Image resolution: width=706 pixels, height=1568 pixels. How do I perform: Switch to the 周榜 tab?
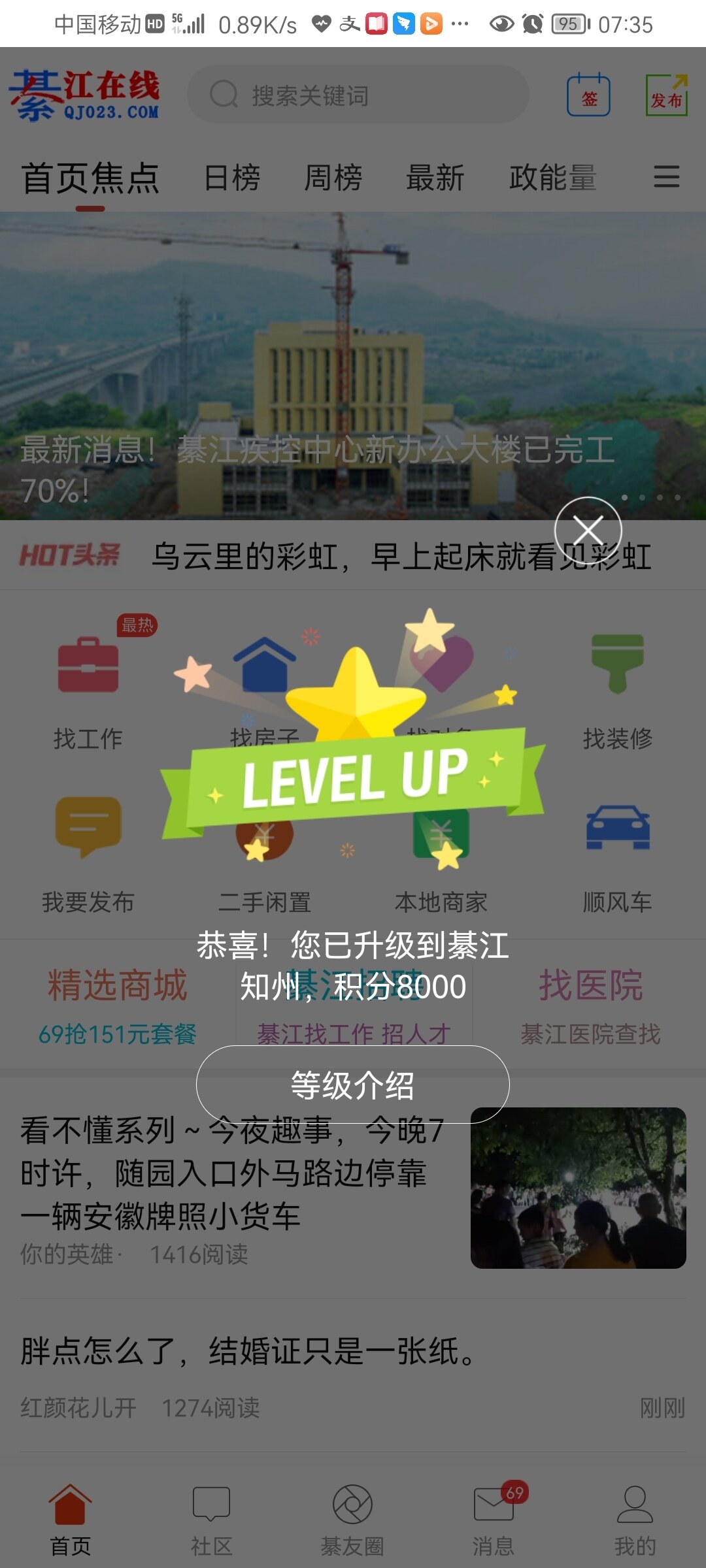(333, 178)
